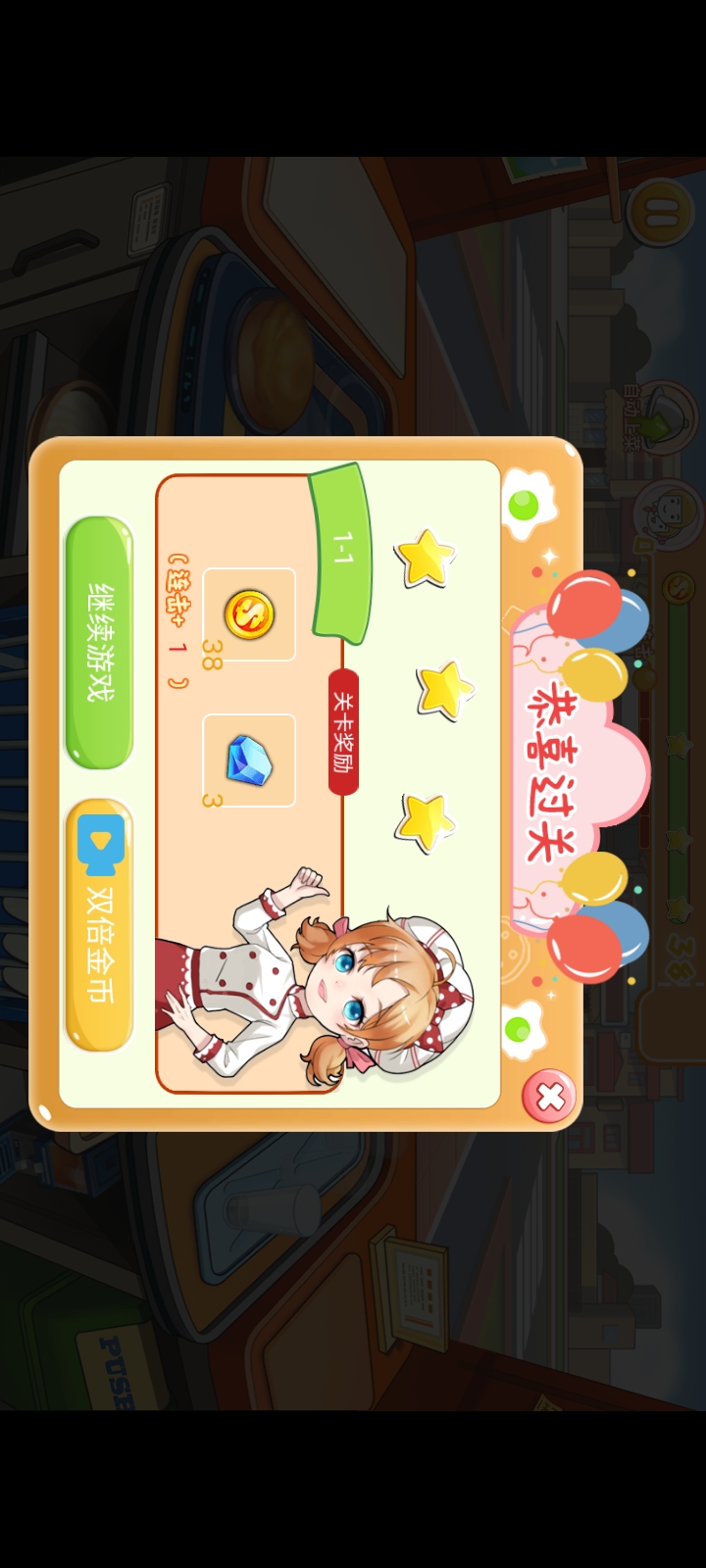This screenshot has width=706, height=1568.
Task: Close the level complete dialog
Action: [x=549, y=1097]
